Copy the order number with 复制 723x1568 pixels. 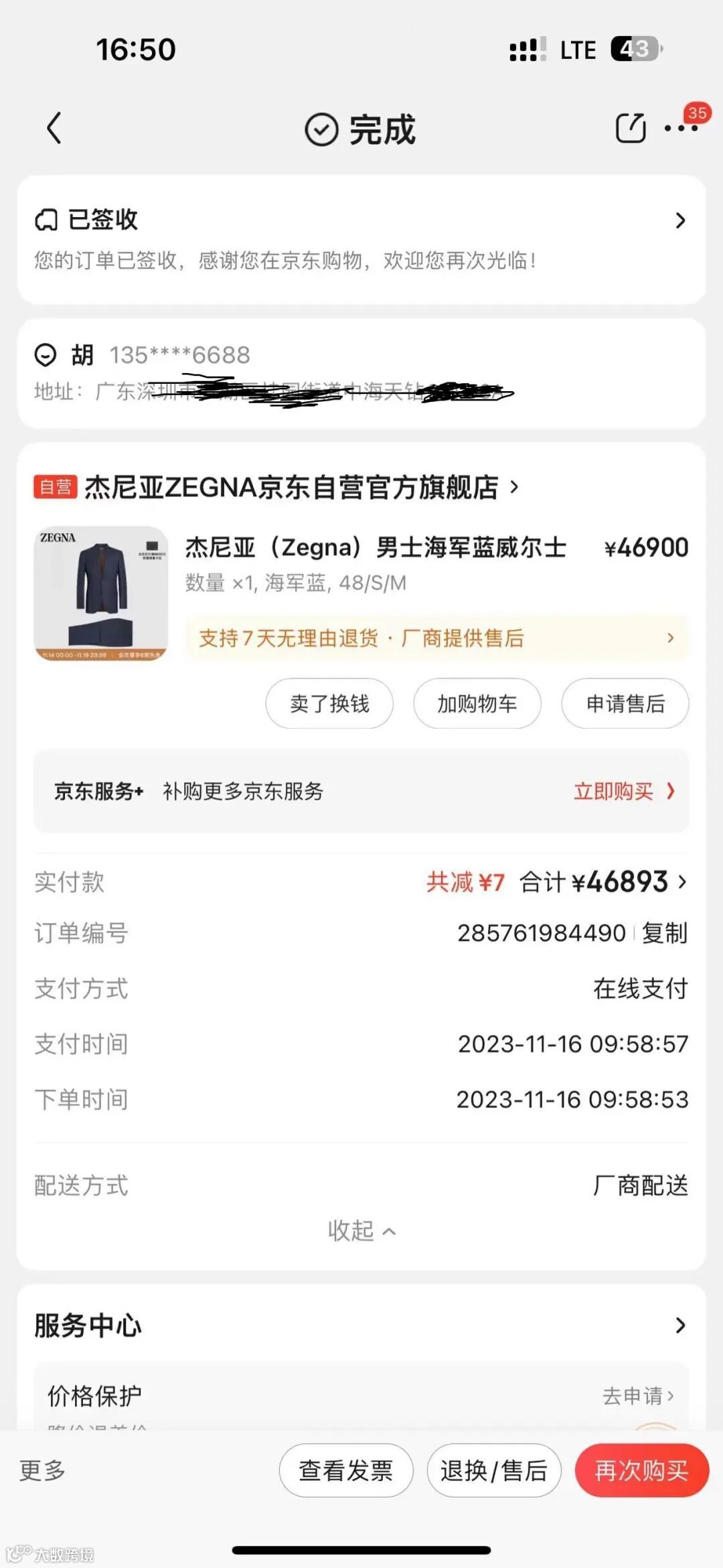pos(664,933)
